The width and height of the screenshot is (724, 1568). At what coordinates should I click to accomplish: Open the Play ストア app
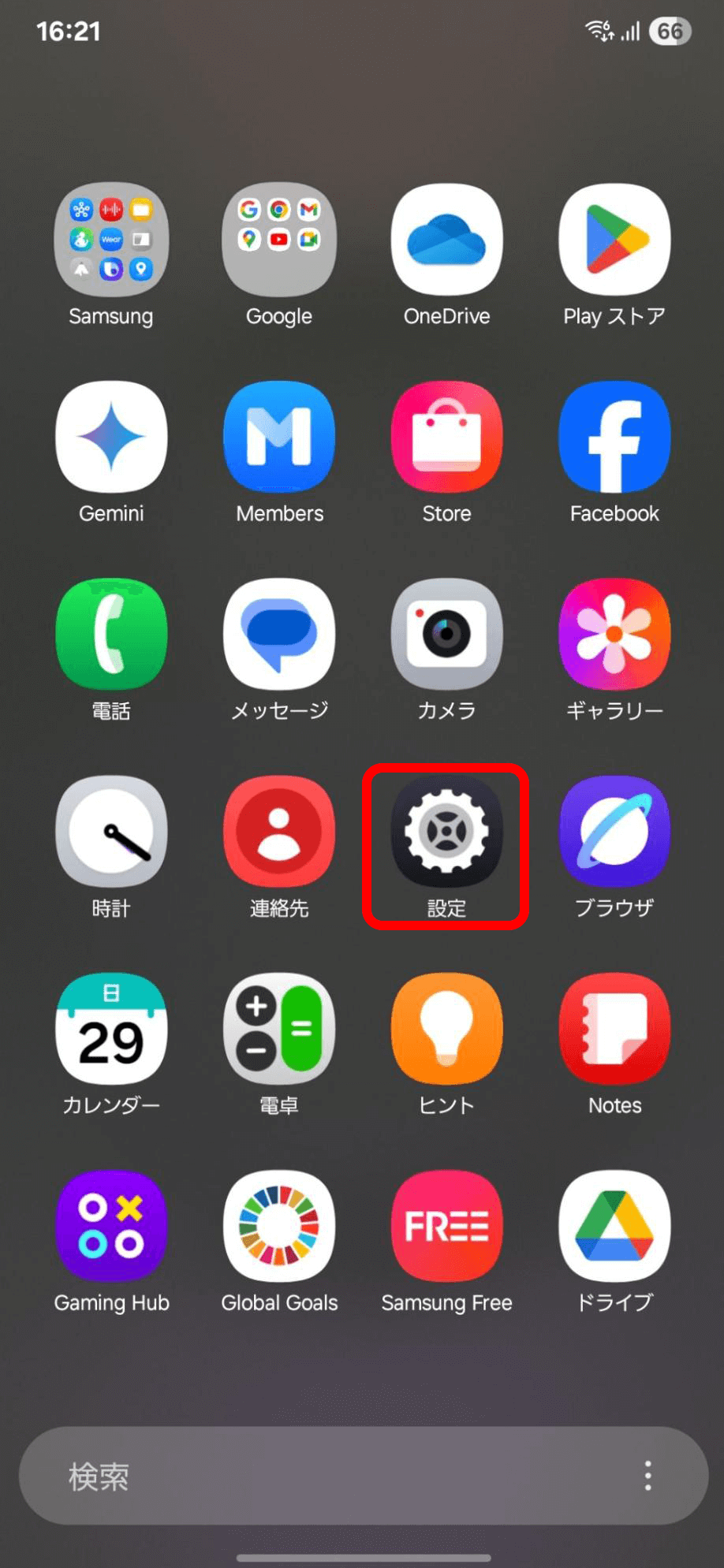[614, 239]
